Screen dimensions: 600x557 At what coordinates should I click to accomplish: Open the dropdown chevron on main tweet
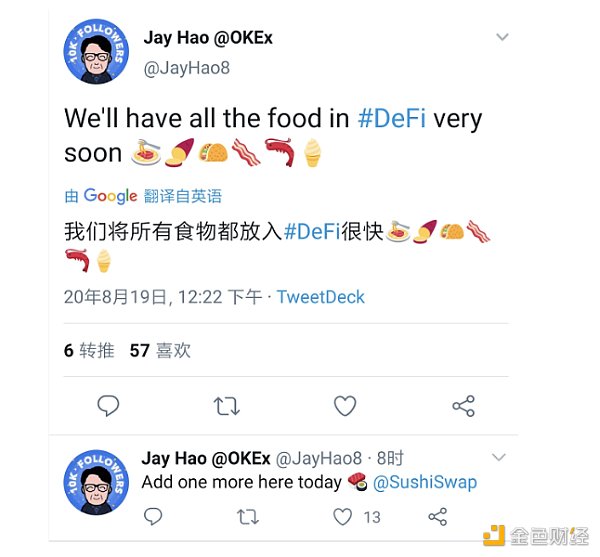click(x=503, y=39)
